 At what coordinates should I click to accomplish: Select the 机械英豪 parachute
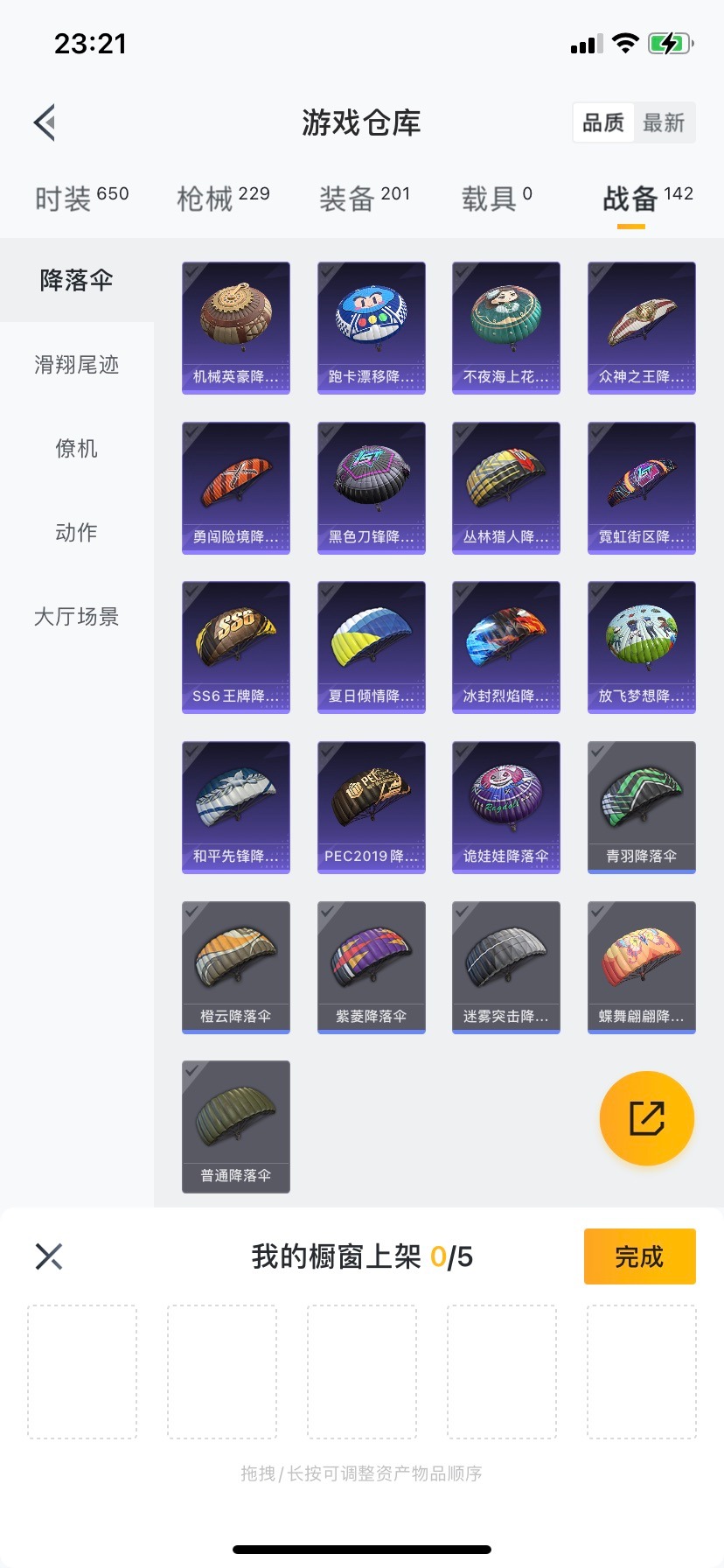(236, 328)
